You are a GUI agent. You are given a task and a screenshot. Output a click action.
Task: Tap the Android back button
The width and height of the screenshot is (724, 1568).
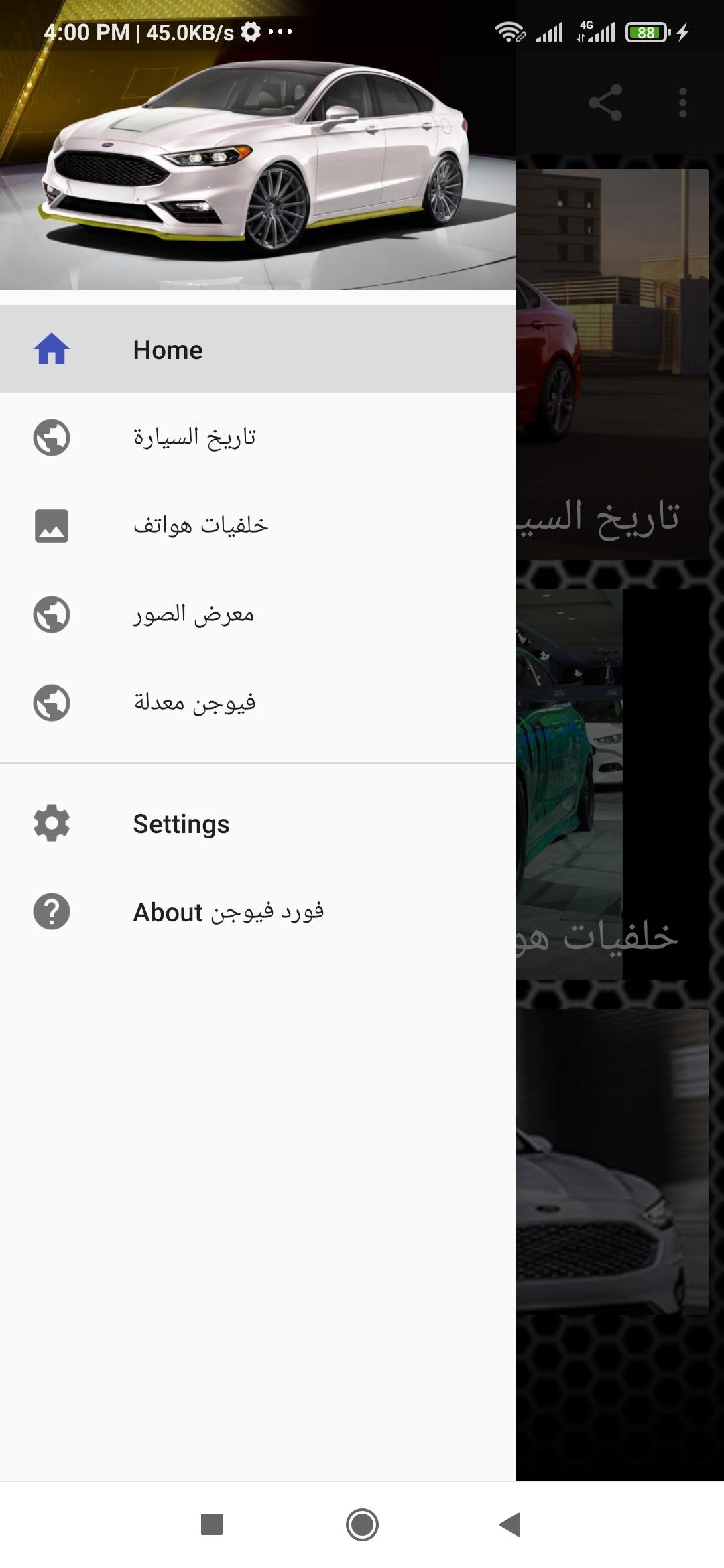pyautogui.click(x=511, y=1524)
